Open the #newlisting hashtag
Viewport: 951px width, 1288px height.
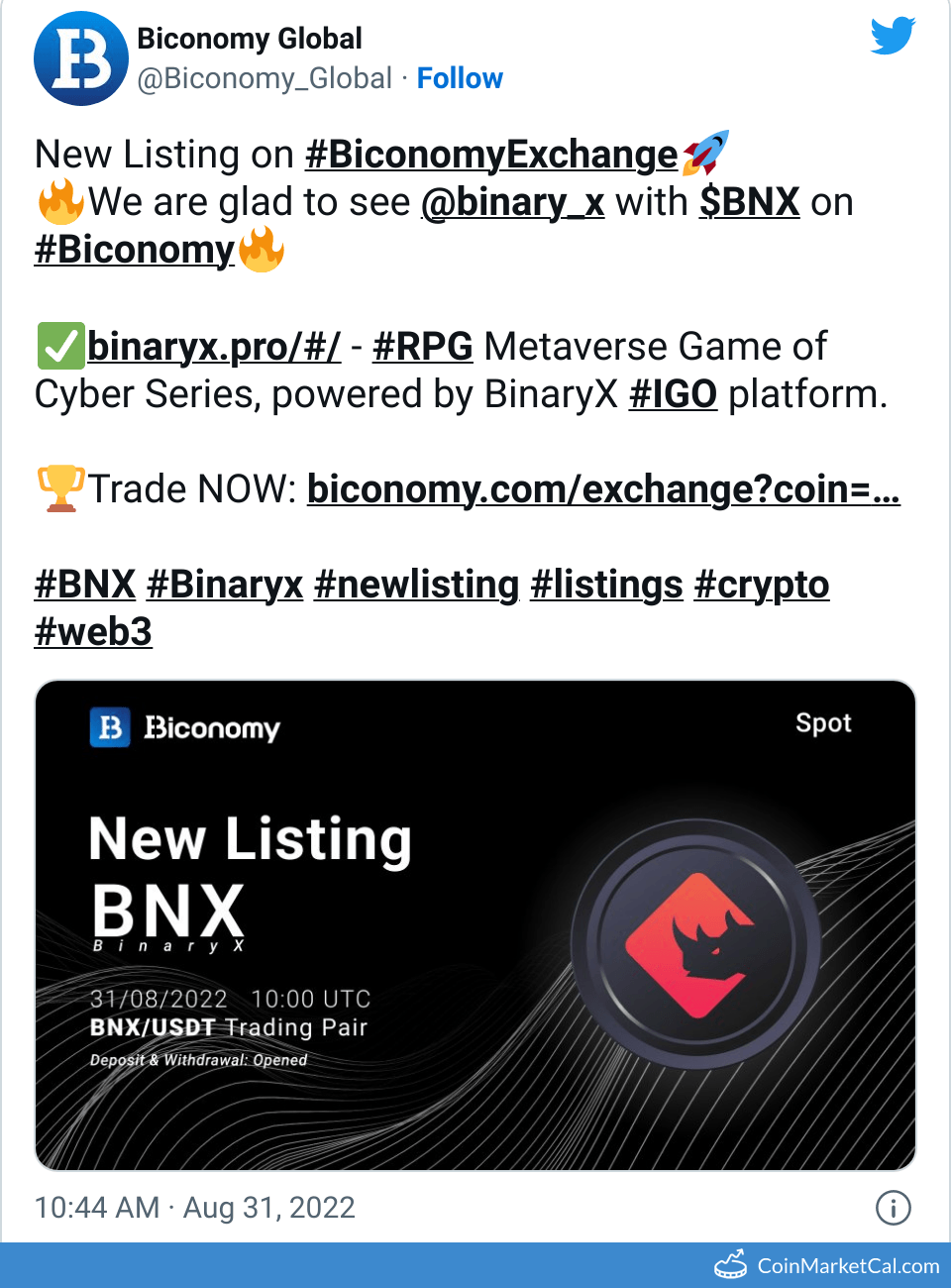tap(417, 585)
